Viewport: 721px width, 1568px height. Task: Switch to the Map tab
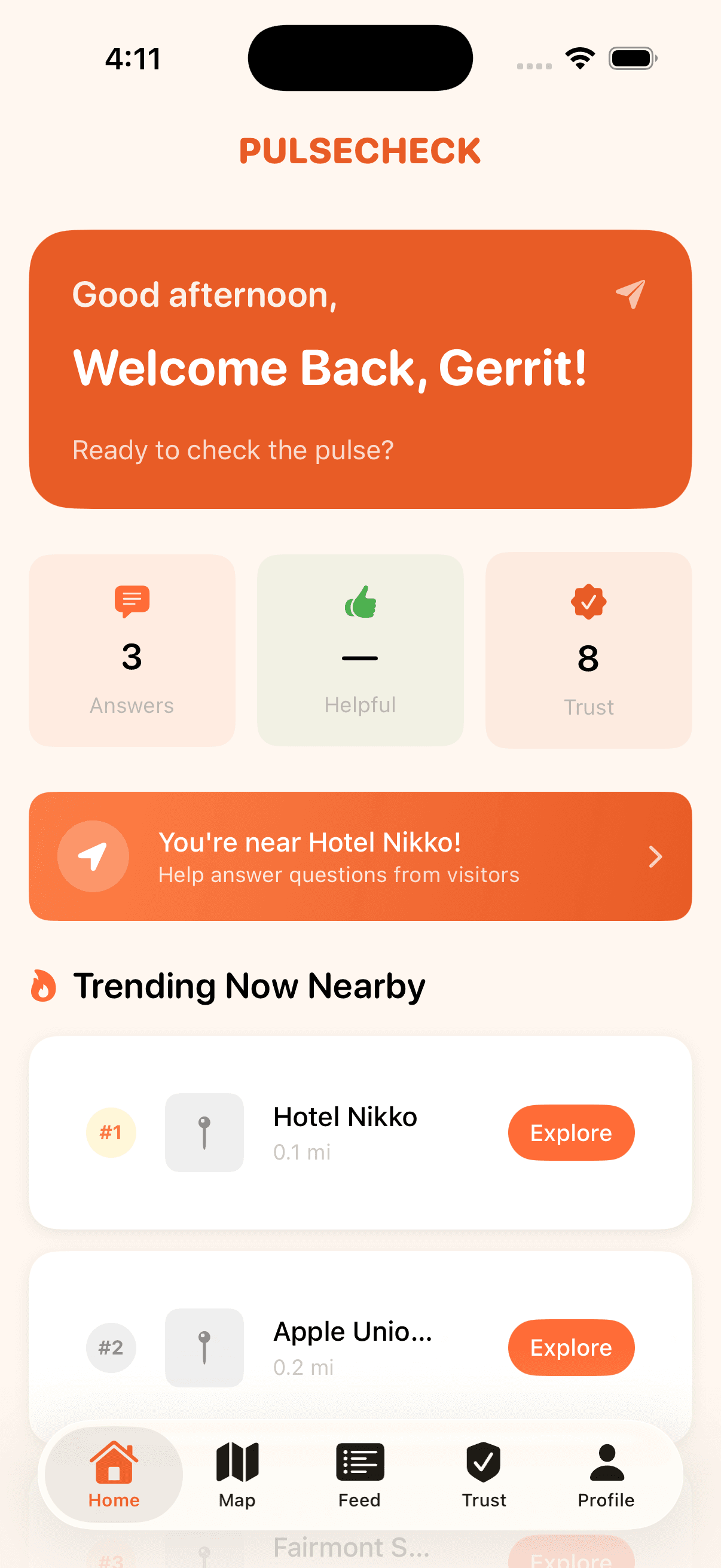[x=237, y=1474]
